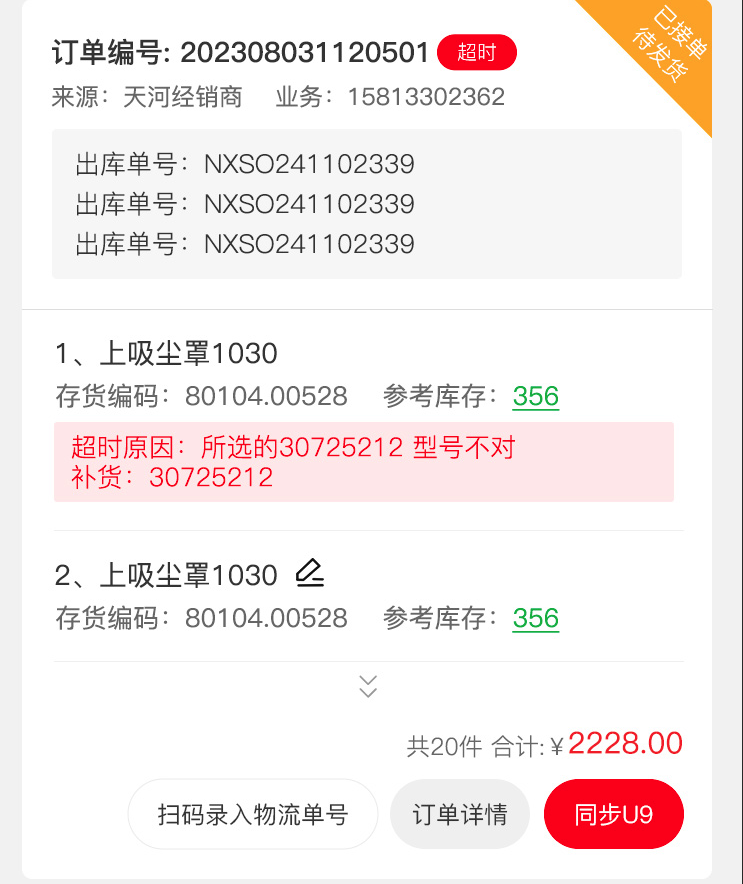Tap the red 同步U9 button

(613, 814)
